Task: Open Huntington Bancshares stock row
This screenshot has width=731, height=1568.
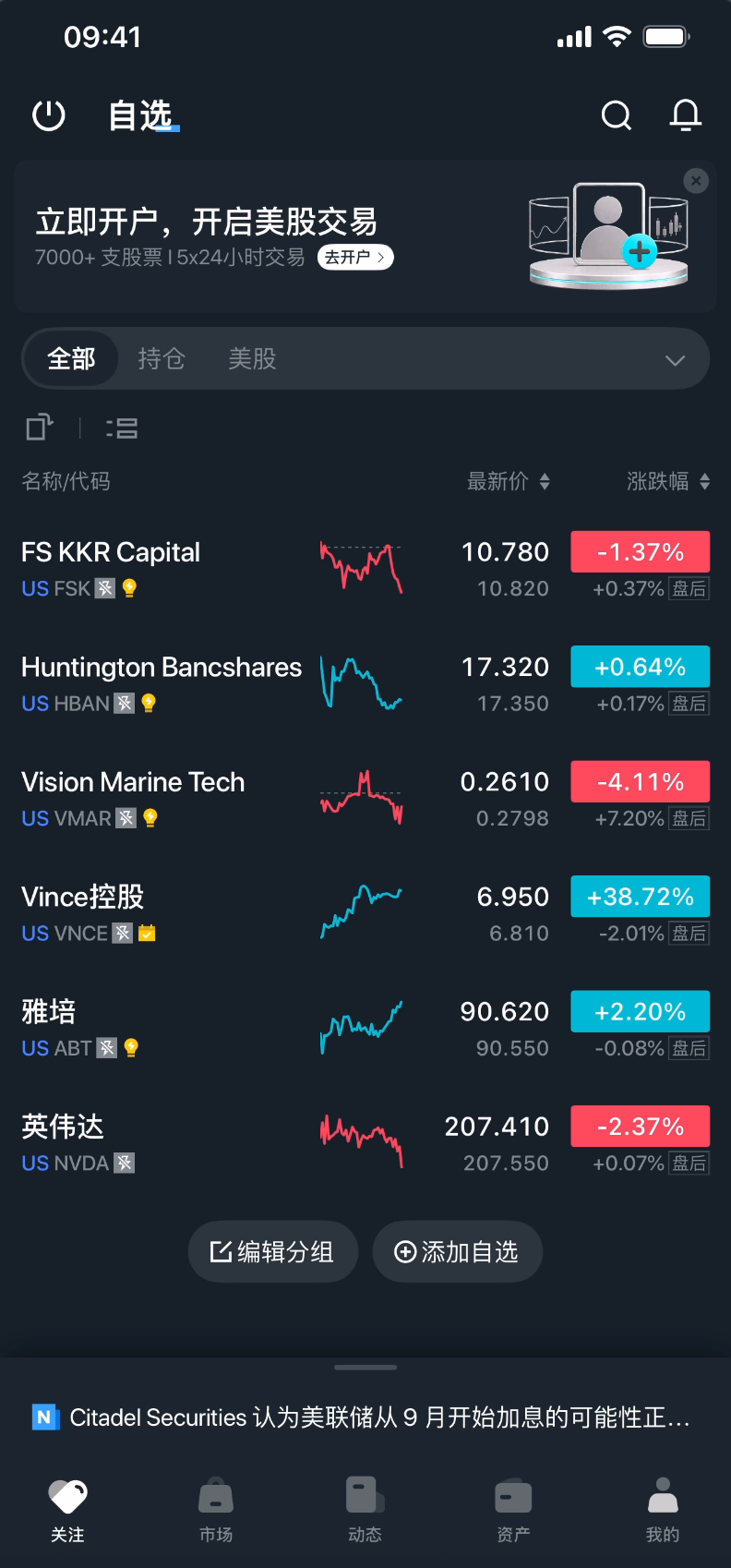Action: [x=365, y=684]
